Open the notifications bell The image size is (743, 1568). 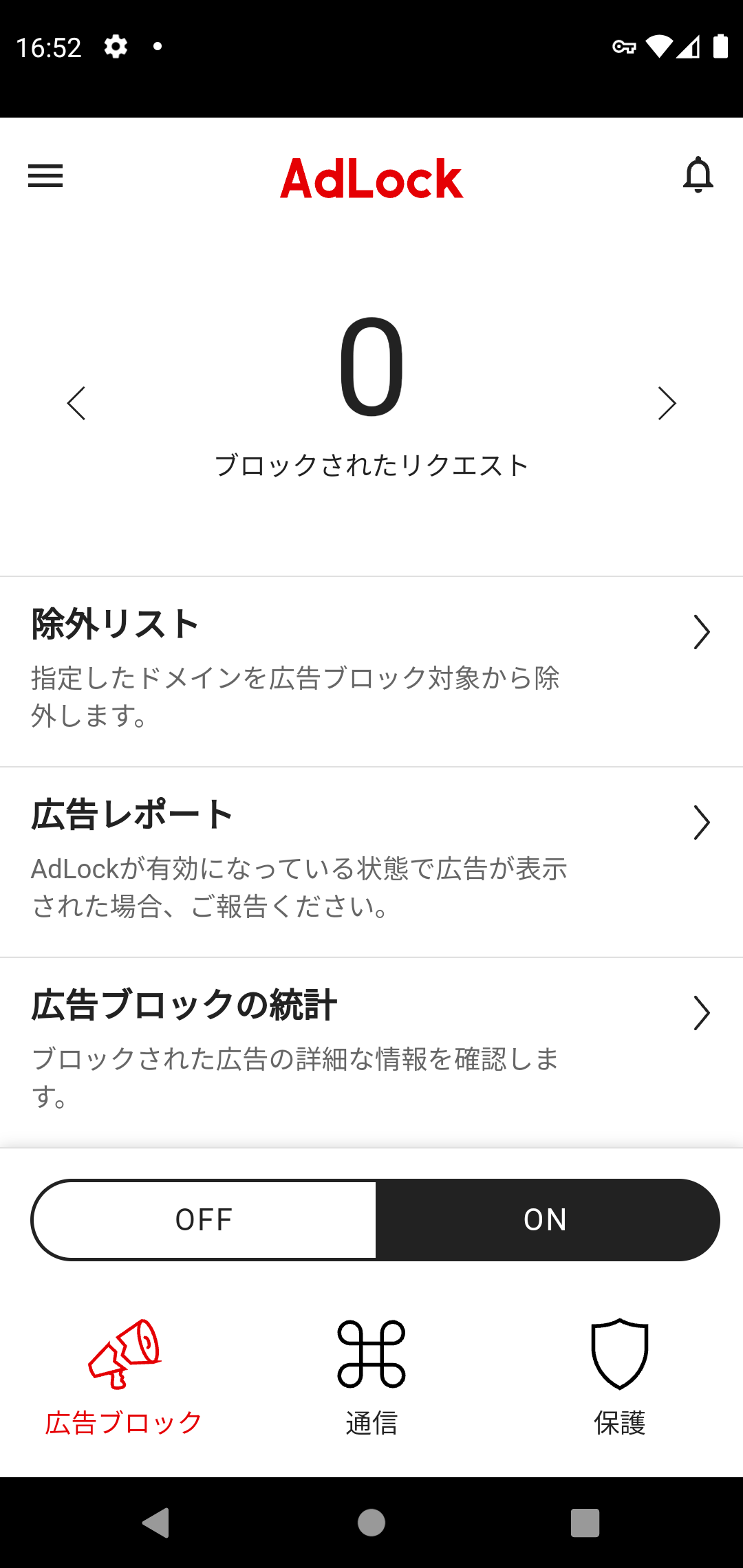[698, 175]
